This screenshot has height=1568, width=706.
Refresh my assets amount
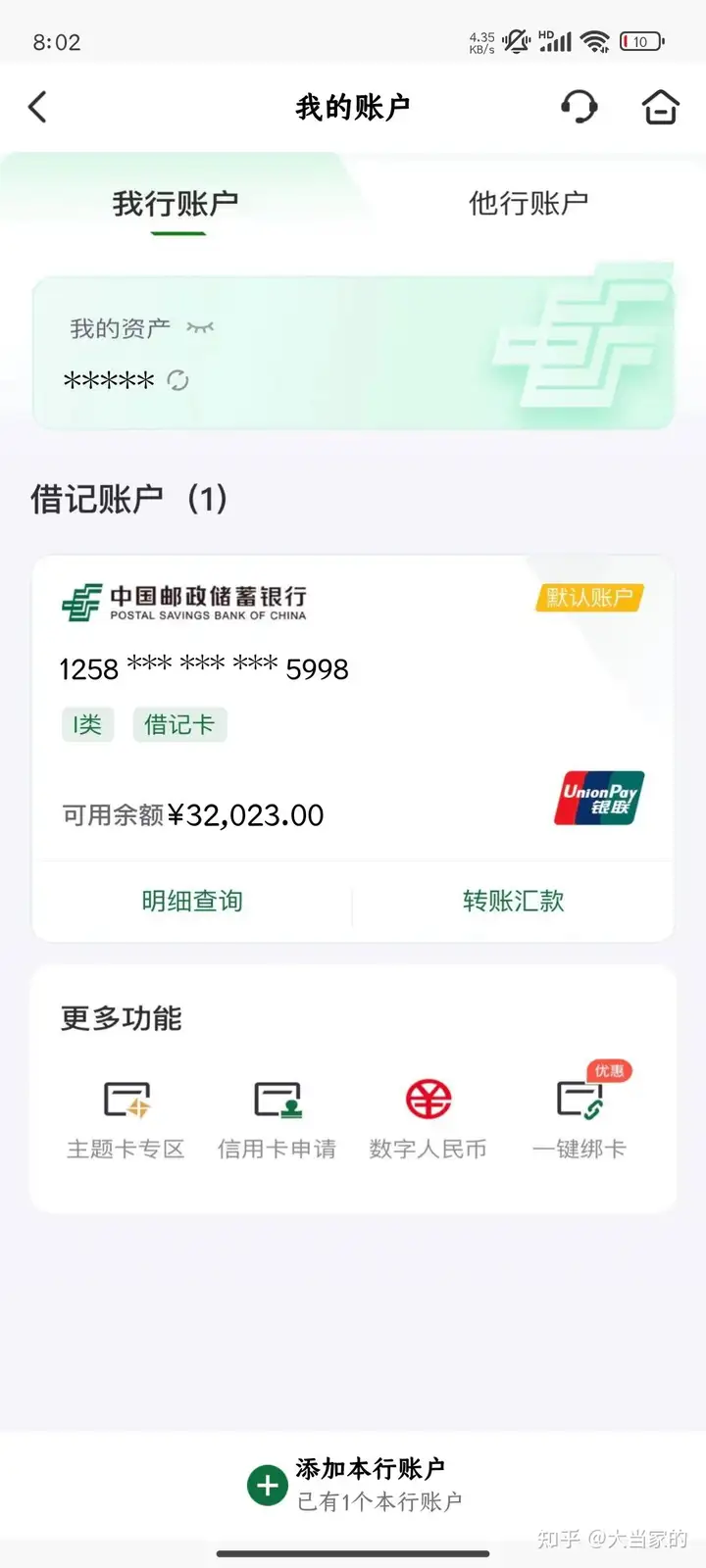tap(177, 380)
